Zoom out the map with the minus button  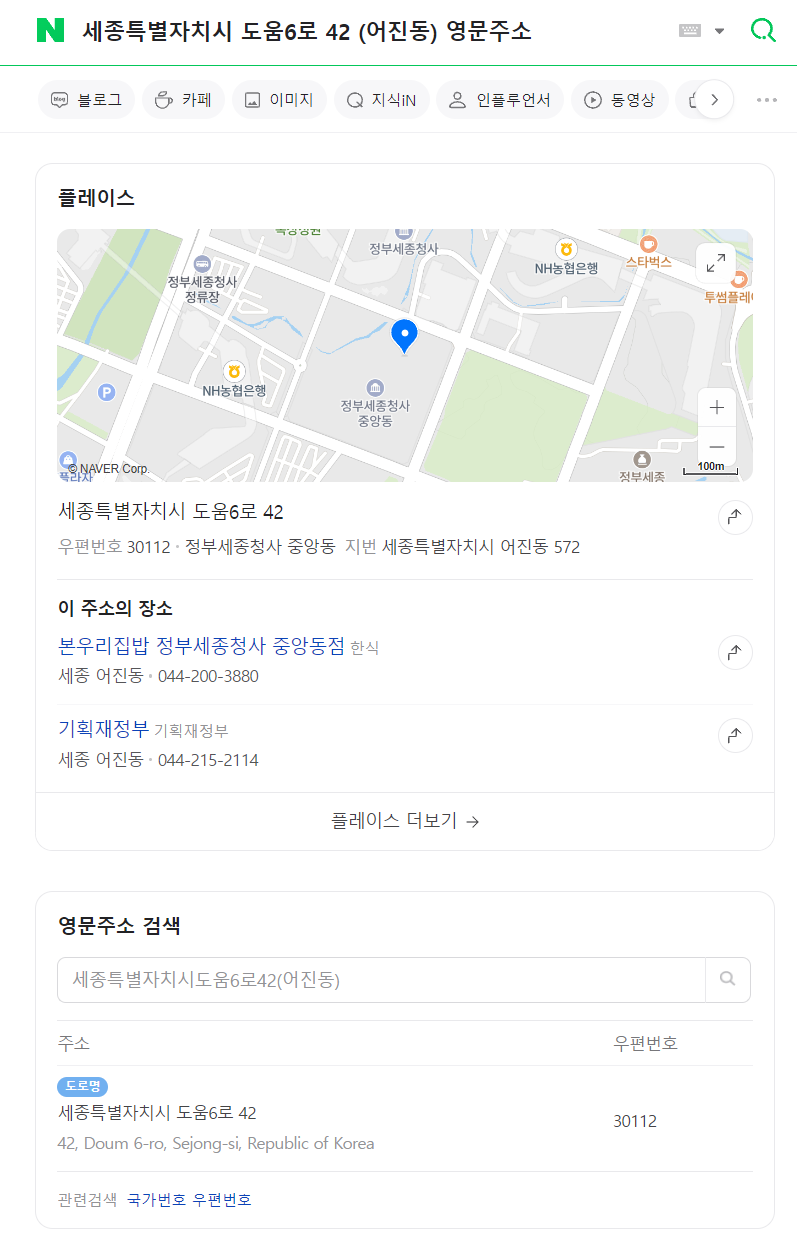tap(716, 446)
